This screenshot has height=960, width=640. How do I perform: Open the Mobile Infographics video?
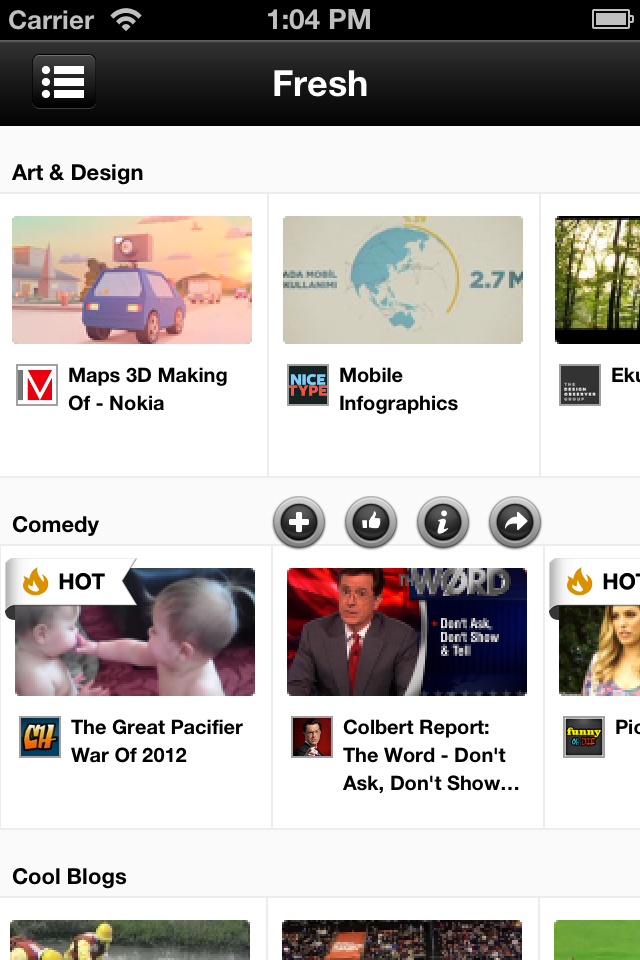click(403, 281)
